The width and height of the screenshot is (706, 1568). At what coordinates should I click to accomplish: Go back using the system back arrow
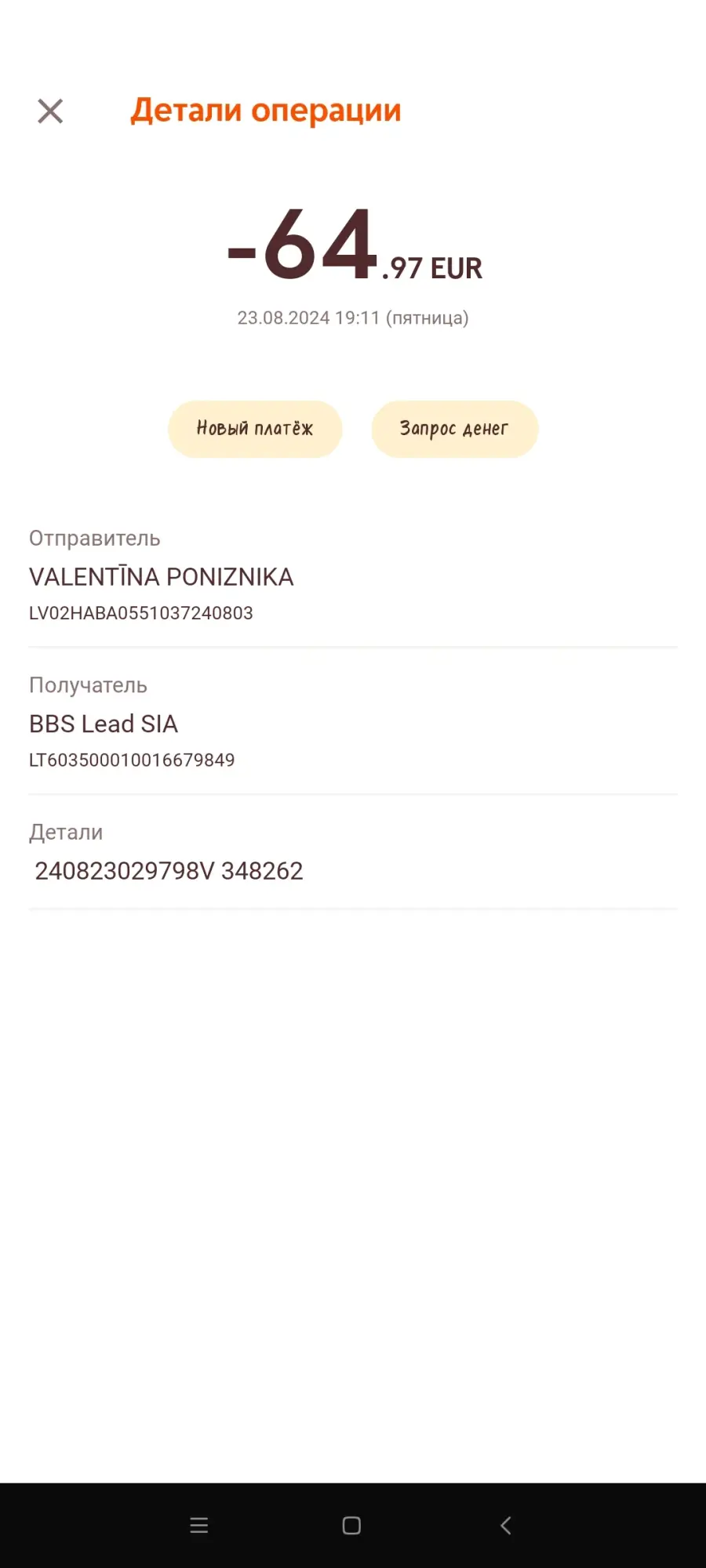click(x=506, y=1525)
